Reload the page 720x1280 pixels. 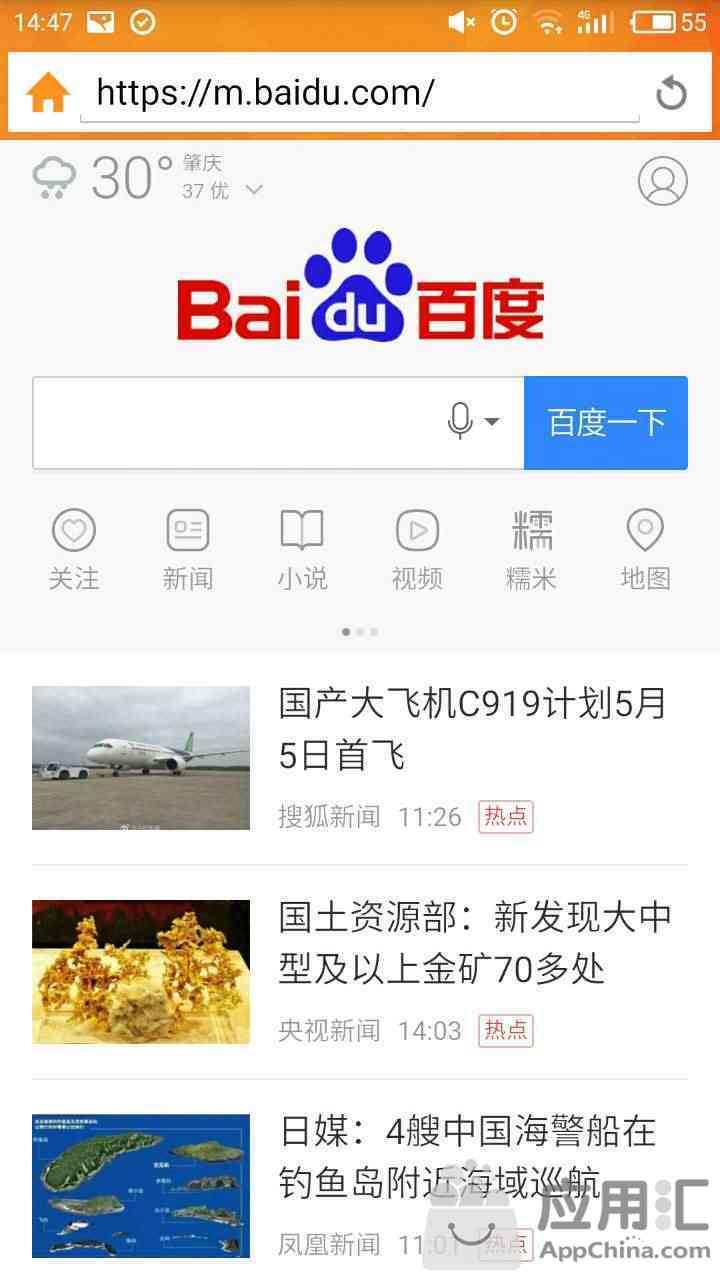pyautogui.click(x=671, y=94)
